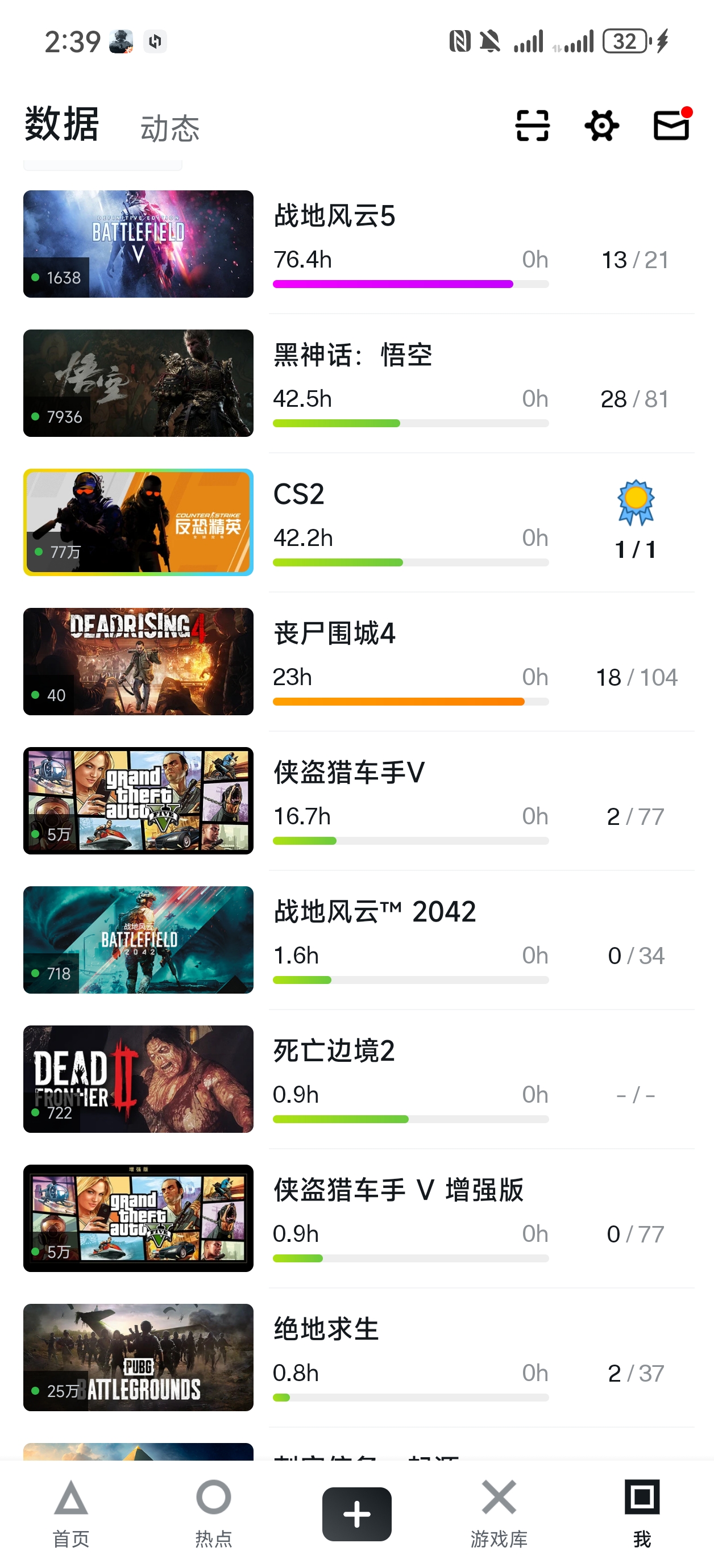This screenshot has height=1568, width=714.
Task: Open the settings gear
Action: [x=601, y=126]
